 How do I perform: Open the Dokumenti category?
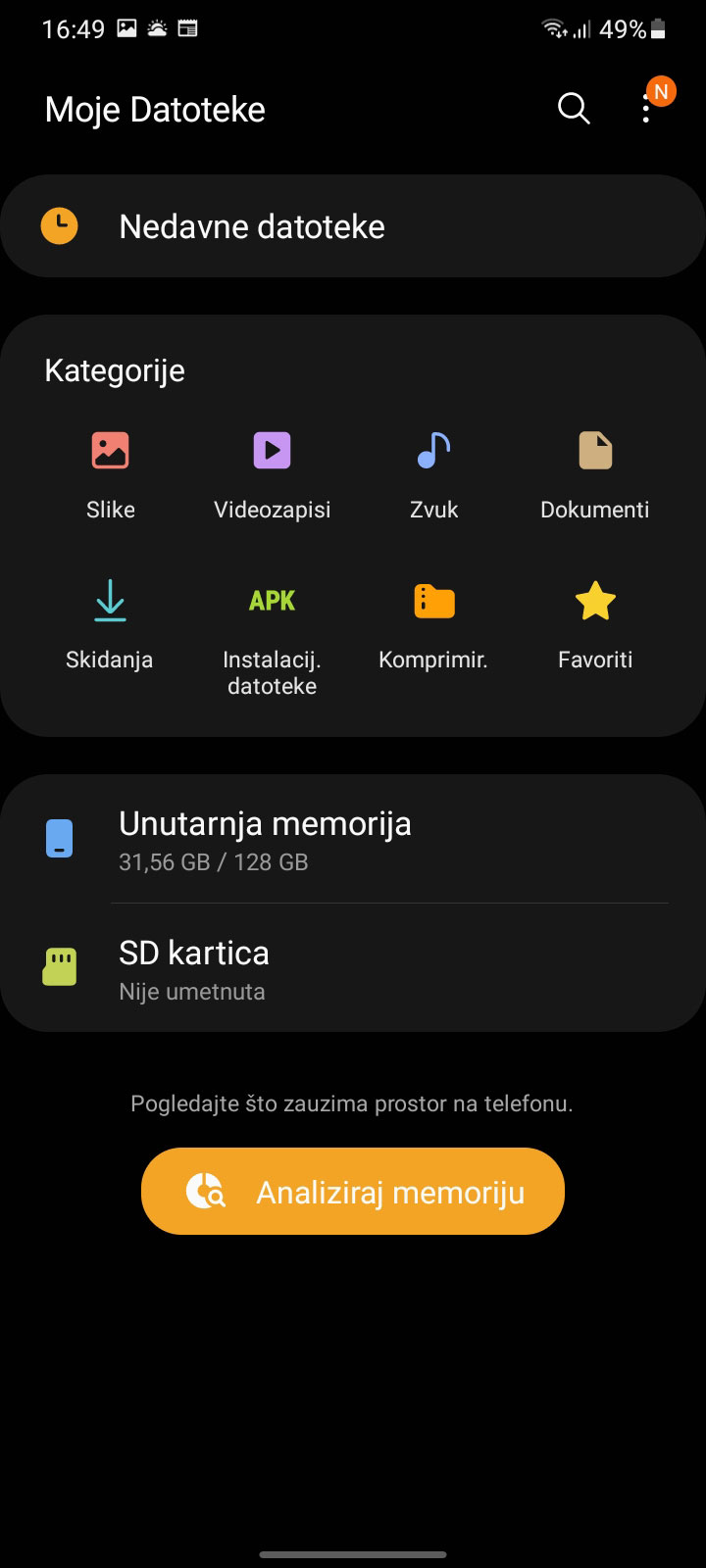594,473
